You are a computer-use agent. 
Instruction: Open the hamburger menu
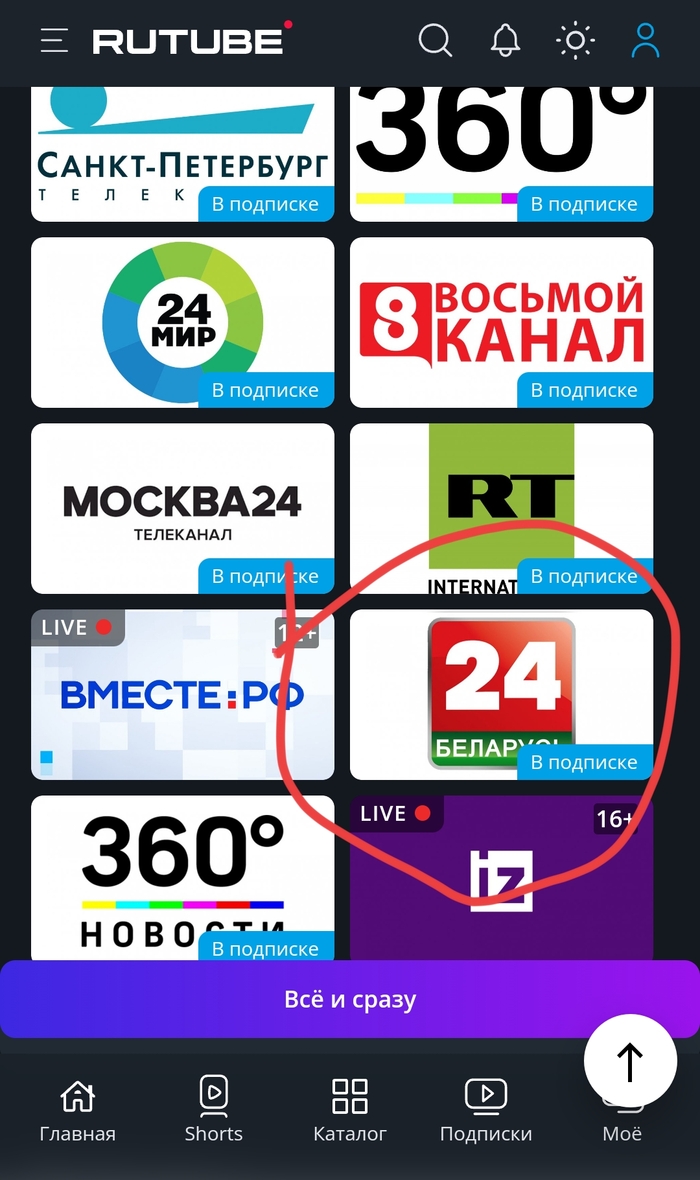point(54,41)
